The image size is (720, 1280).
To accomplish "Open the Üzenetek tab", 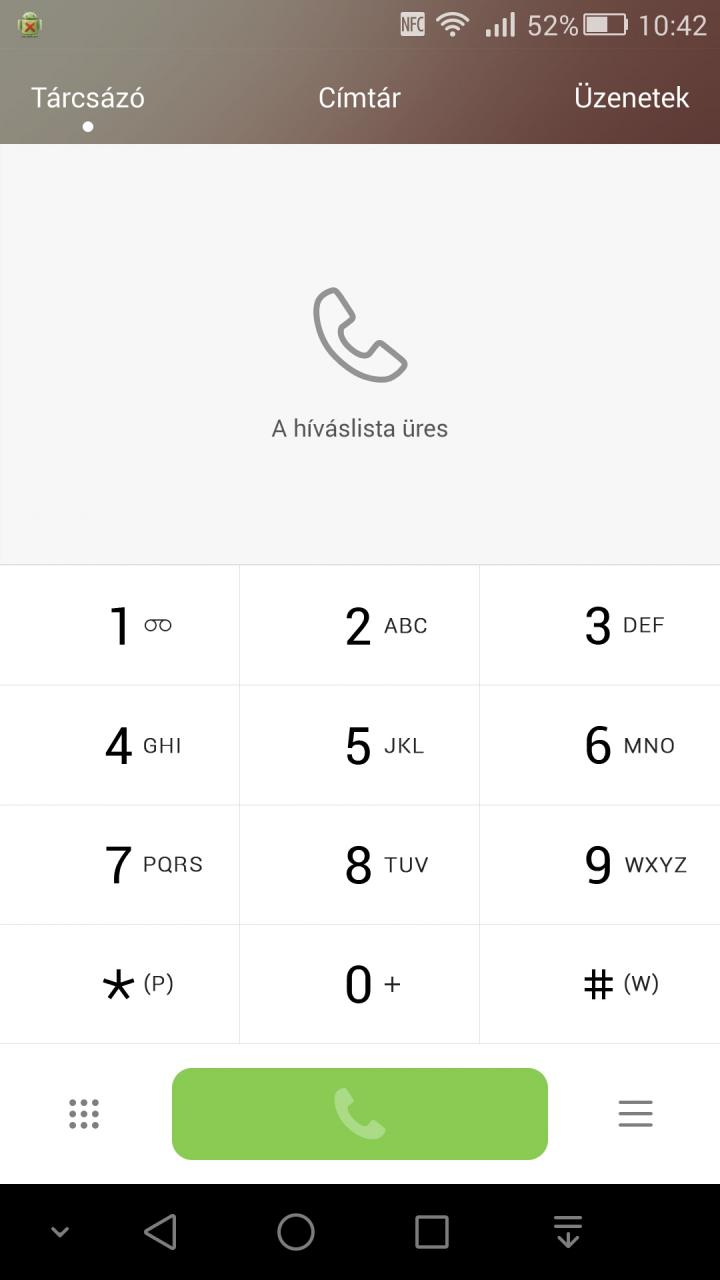I will point(631,98).
